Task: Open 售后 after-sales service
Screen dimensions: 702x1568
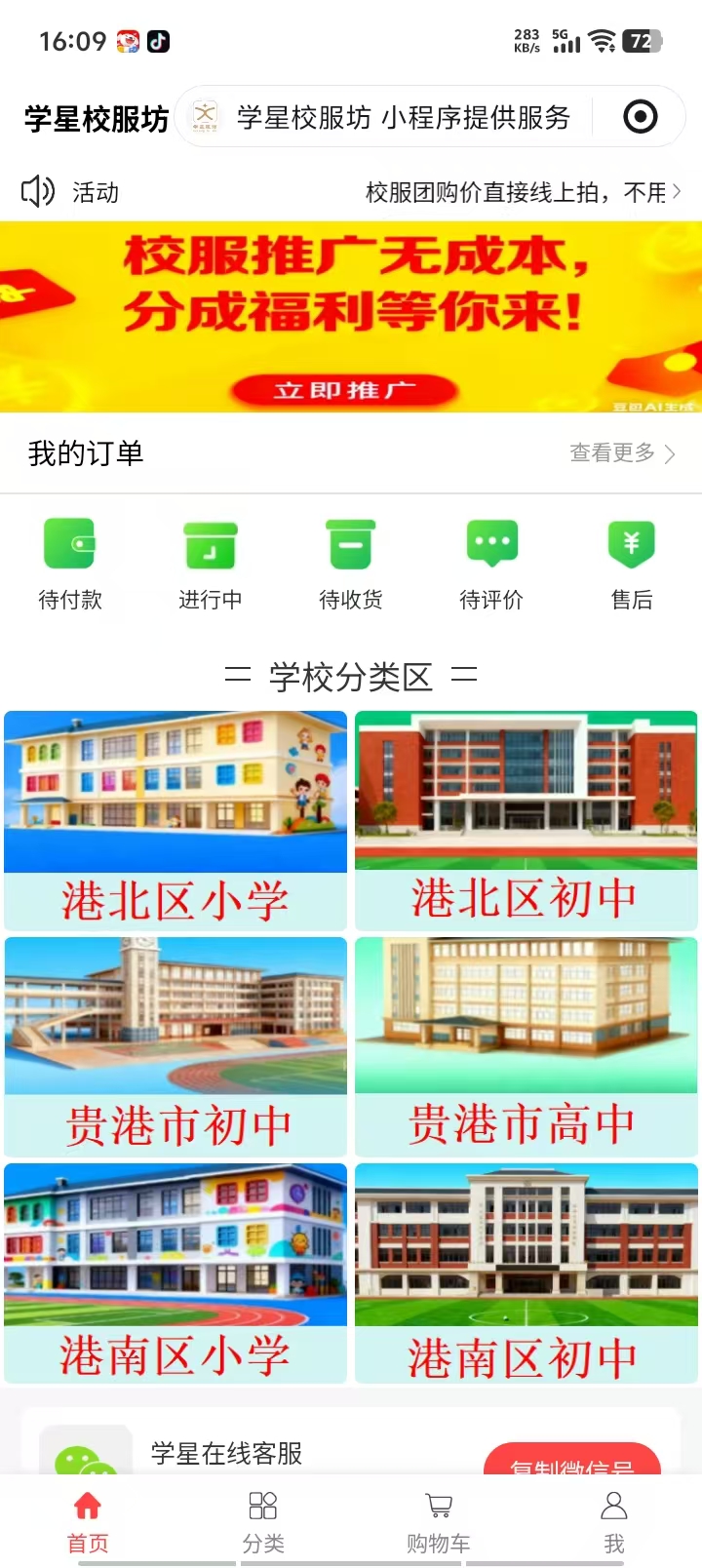Action: 632,565
